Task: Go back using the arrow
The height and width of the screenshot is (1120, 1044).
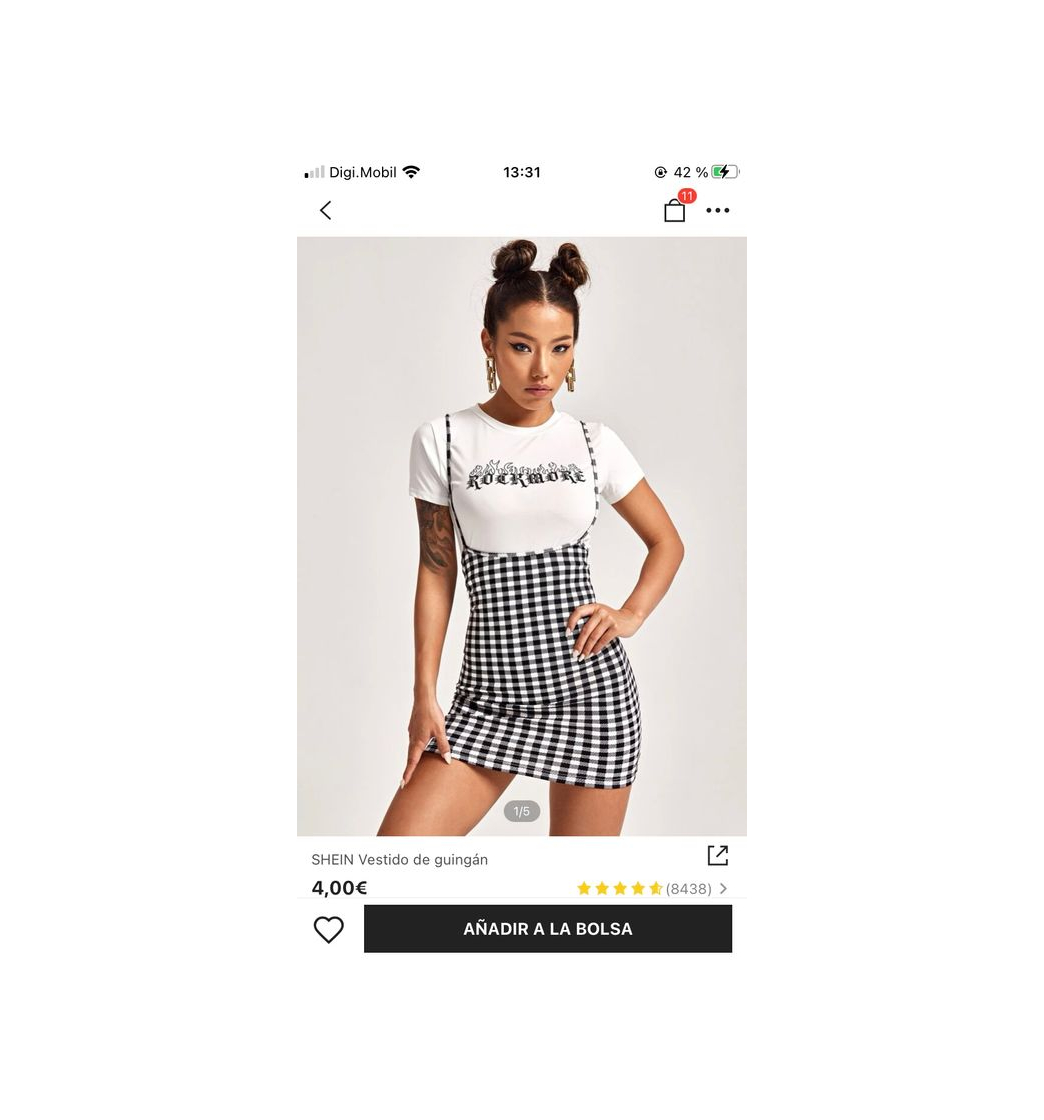Action: click(325, 210)
